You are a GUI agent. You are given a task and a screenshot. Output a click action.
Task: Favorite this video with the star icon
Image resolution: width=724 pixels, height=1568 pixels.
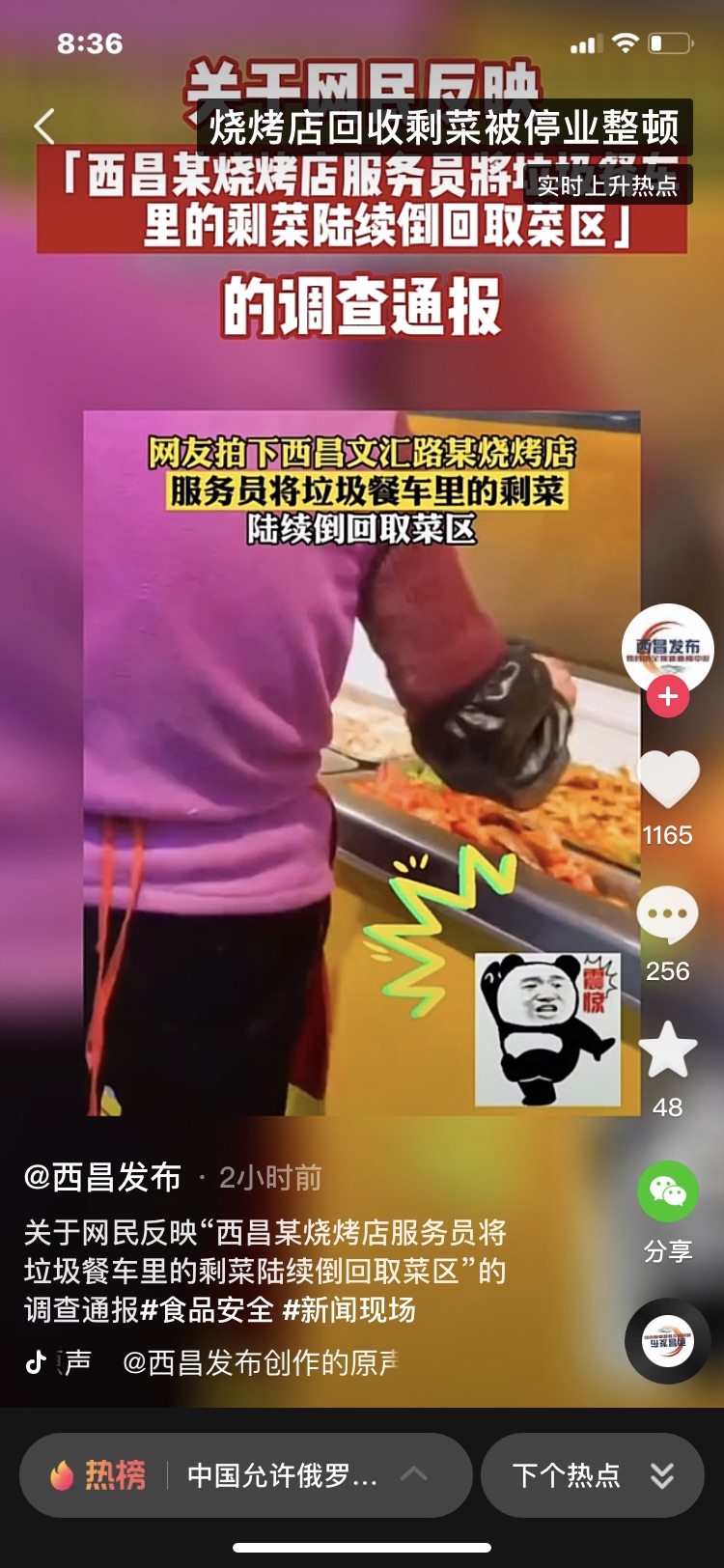pos(667,1050)
